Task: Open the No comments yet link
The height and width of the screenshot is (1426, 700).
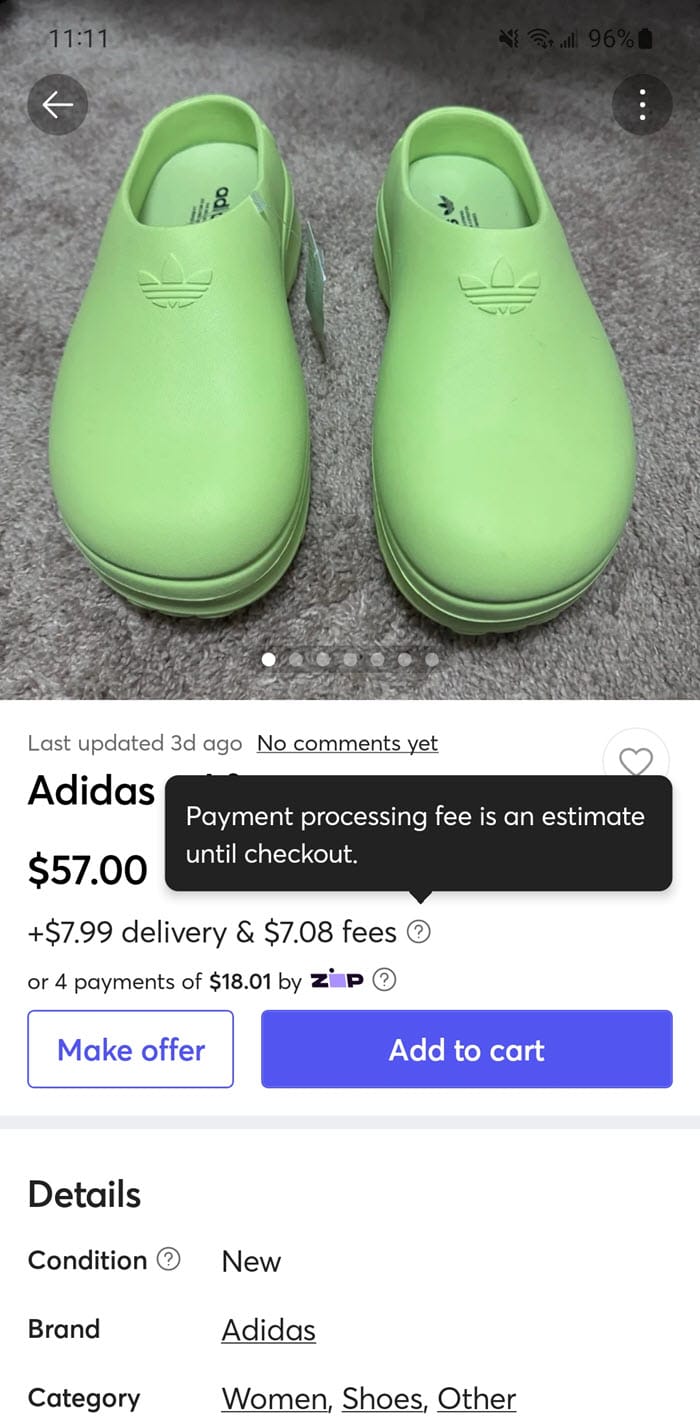Action: click(x=347, y=743)
